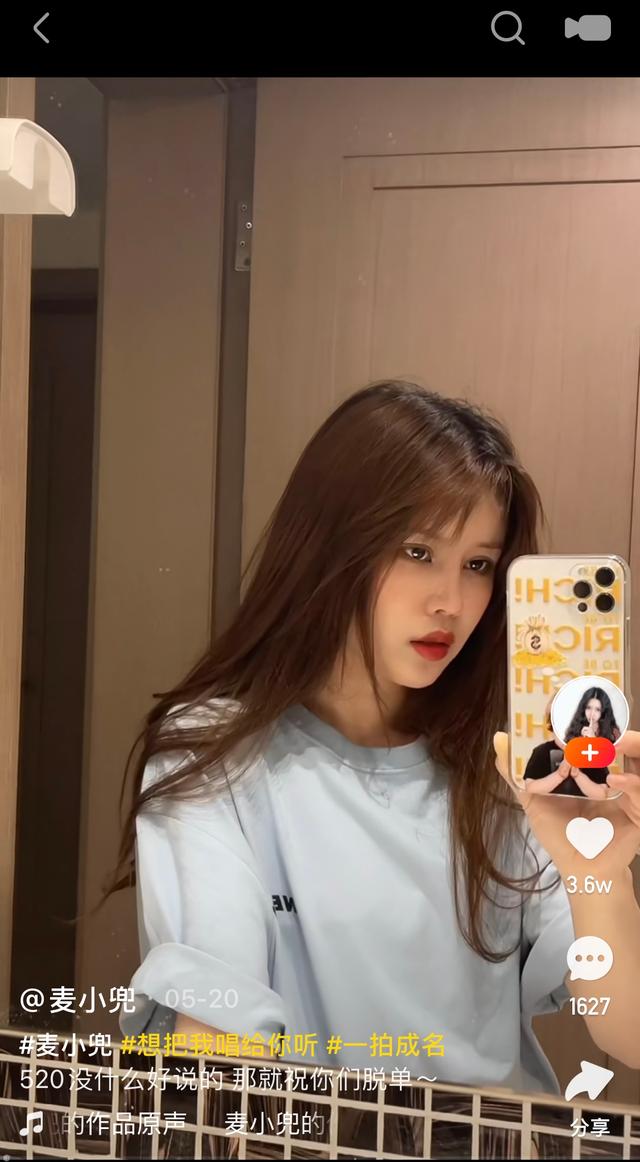640x1162 pixels.
Task: Tap the video camera icon at top
Action: pyautogui.click(x=588, y=28)
